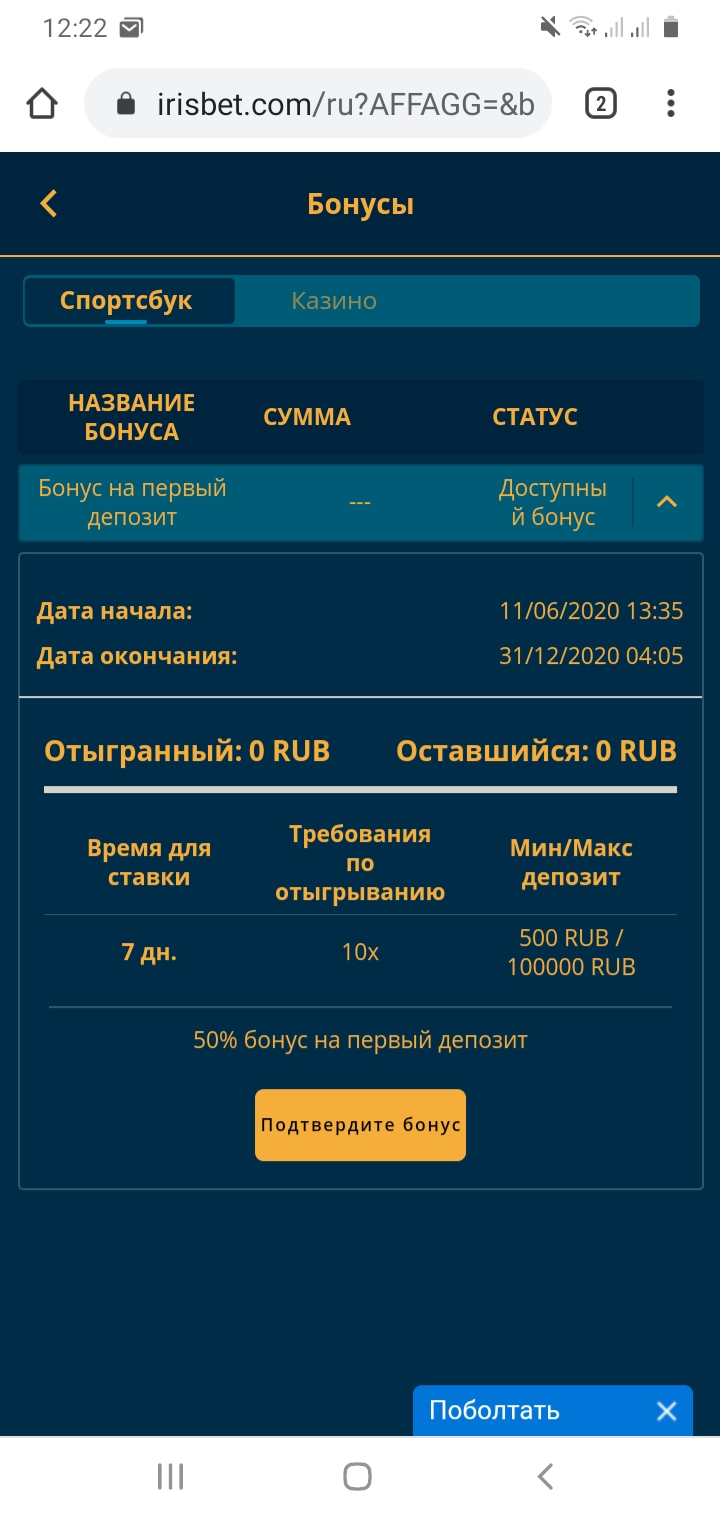Open recent apps from the navigation bar
The height and width of the screenshot is (1520, 720).
tap(170, 1476)
